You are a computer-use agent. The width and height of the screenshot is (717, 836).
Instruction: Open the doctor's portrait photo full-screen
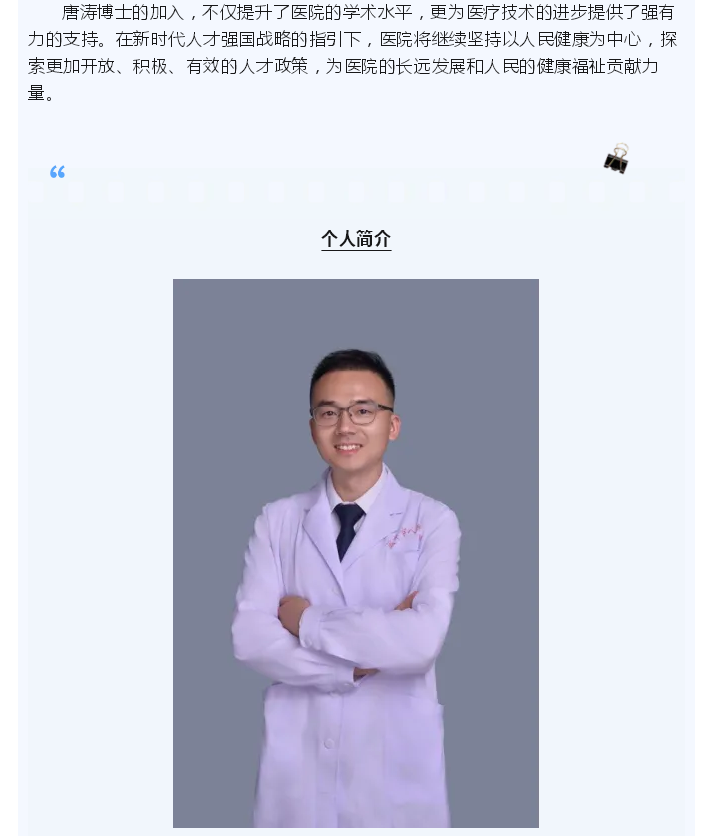point(355,552)
